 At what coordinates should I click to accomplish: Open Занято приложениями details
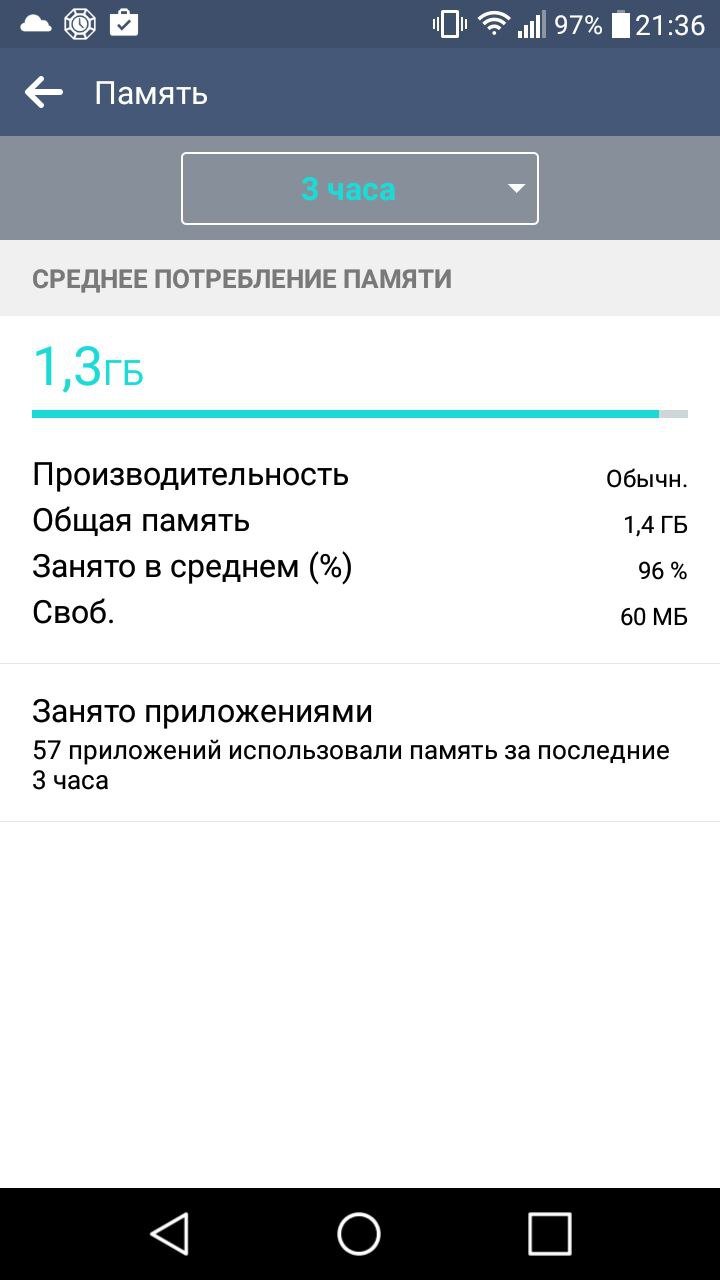pos(360,743)
